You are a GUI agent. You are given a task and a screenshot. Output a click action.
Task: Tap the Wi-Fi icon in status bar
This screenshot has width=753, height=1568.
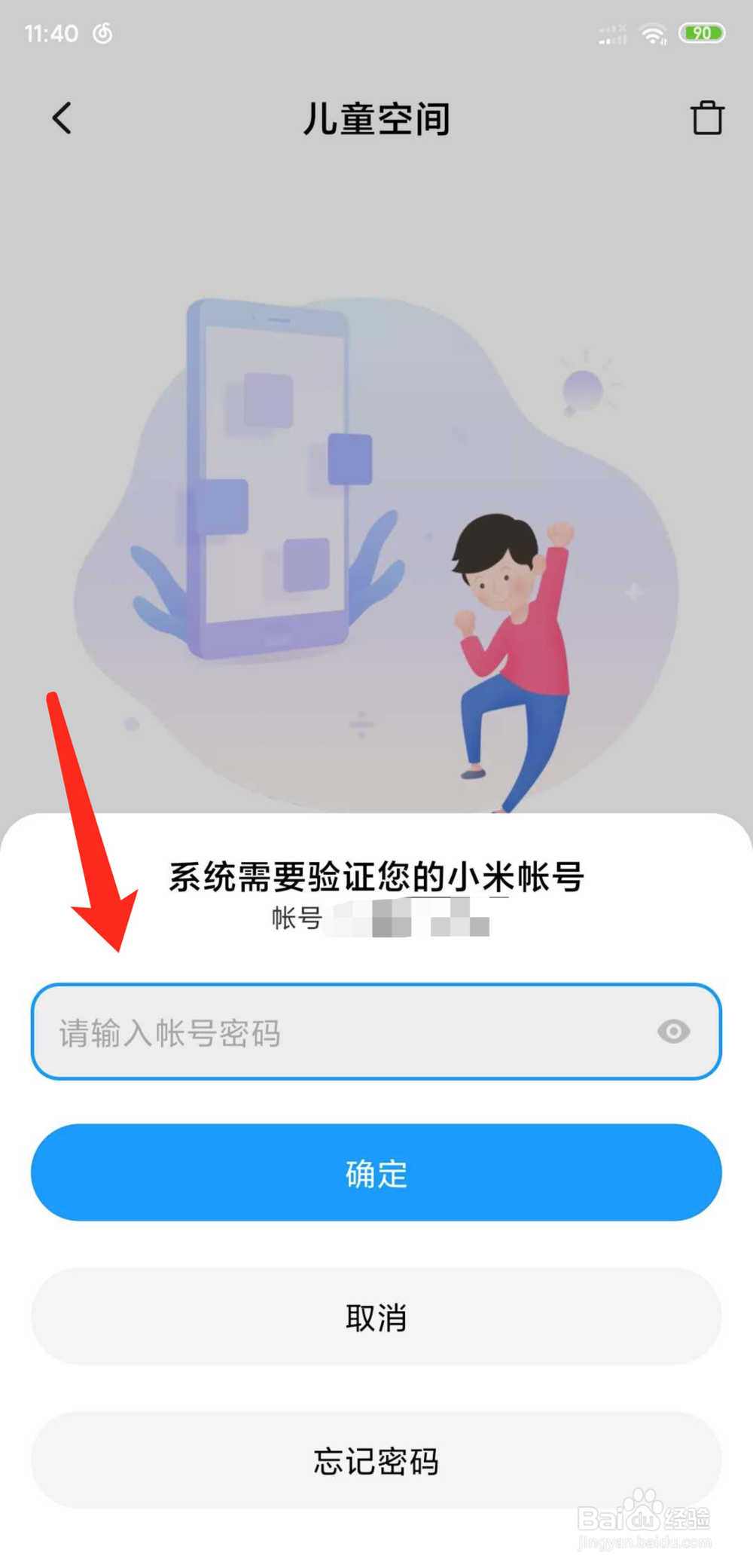pyautogui.click(x=651, y=33)
